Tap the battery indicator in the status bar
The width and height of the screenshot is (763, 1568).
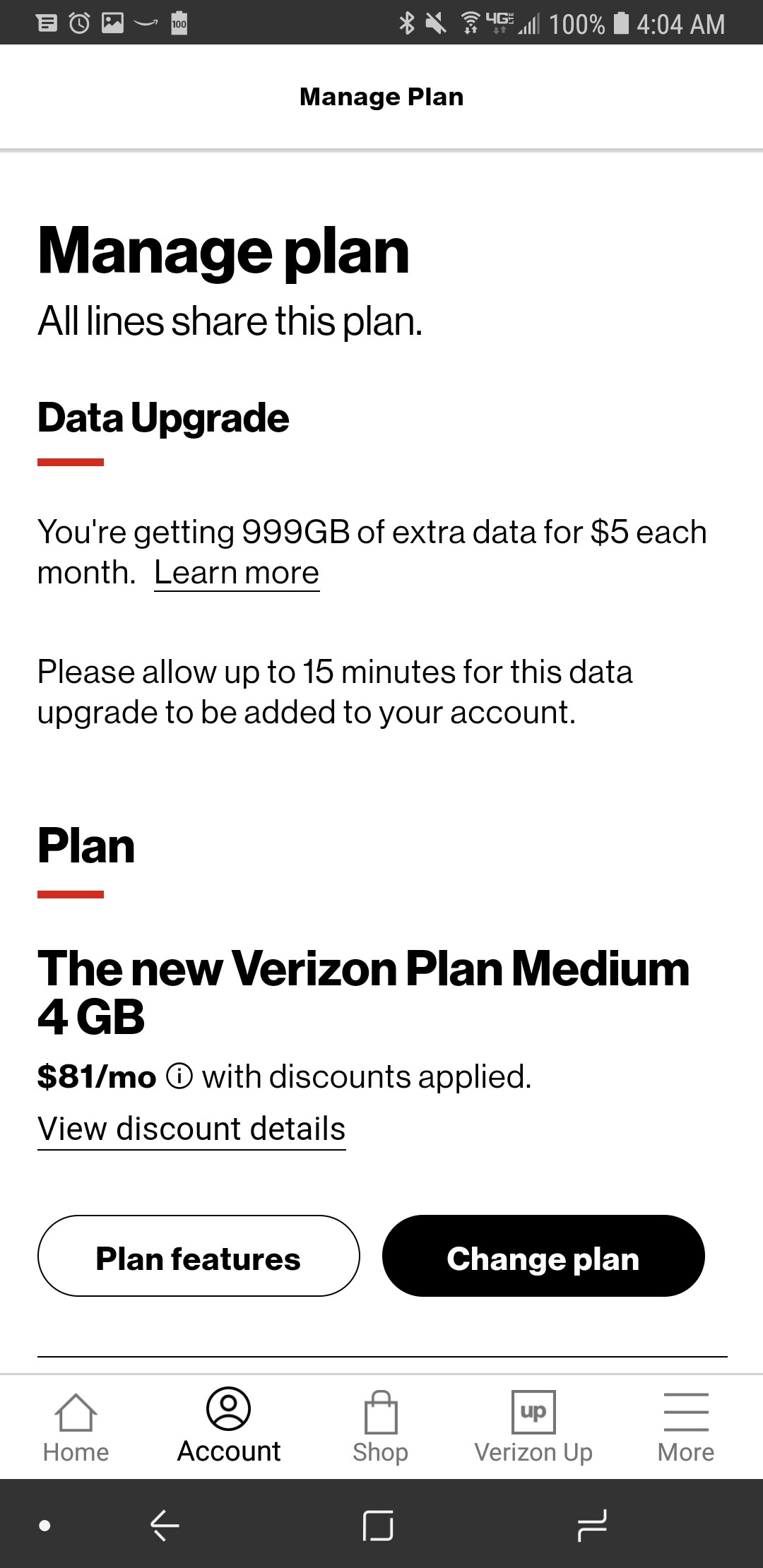tap(620, 23)
